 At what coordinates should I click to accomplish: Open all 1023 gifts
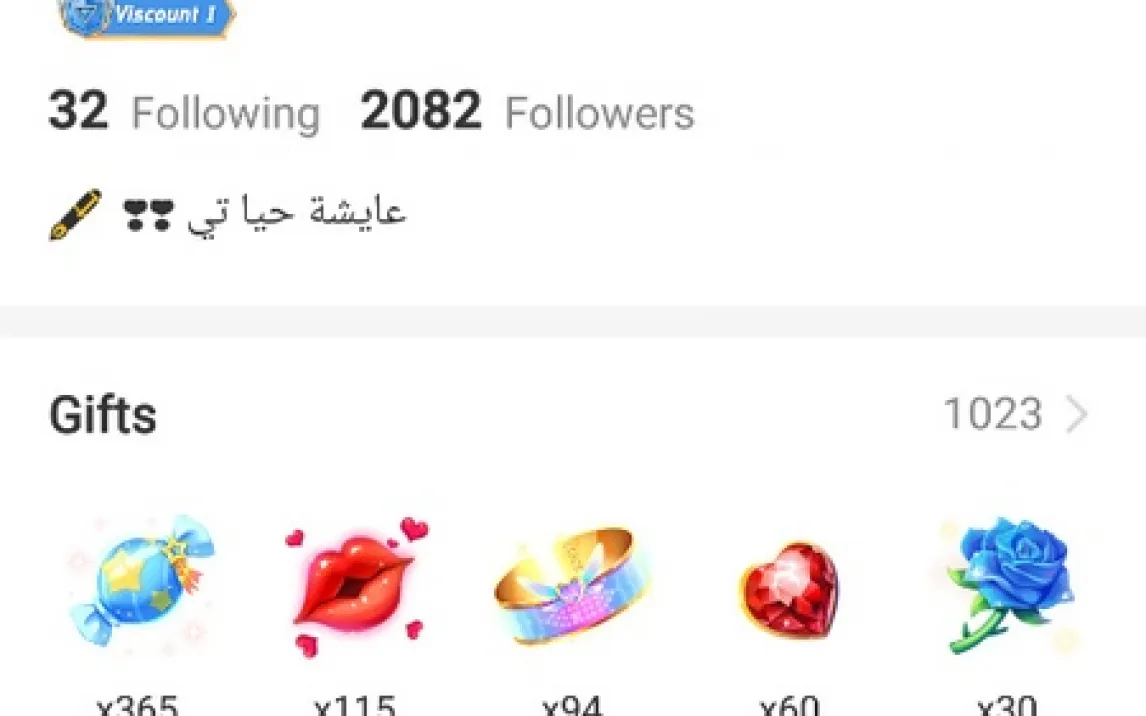click(x=1016, y=414)
